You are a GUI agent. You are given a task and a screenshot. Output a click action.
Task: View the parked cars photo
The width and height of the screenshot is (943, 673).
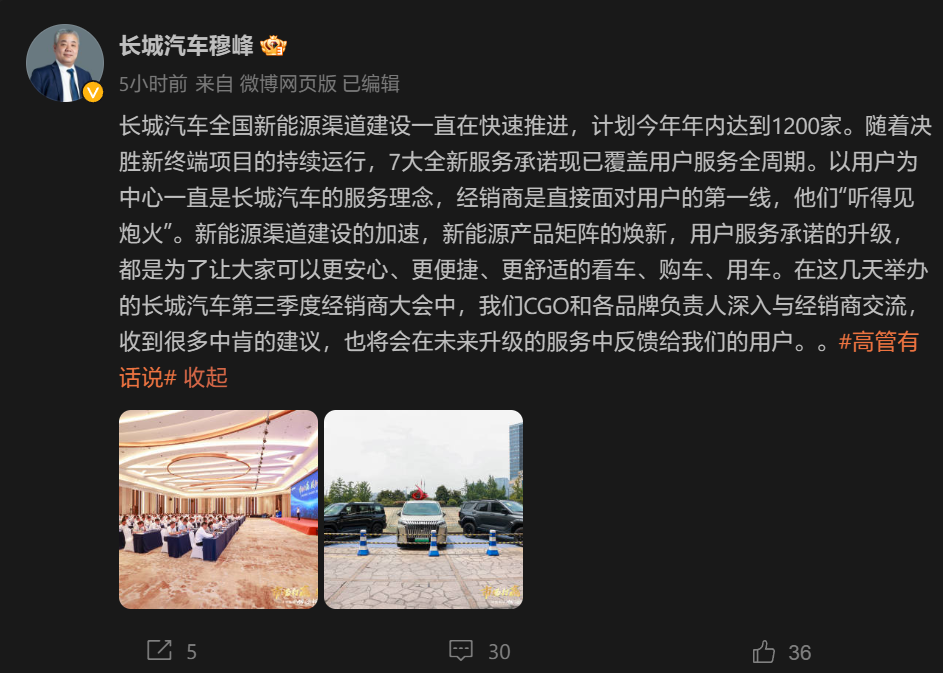[x=423, y=509]
